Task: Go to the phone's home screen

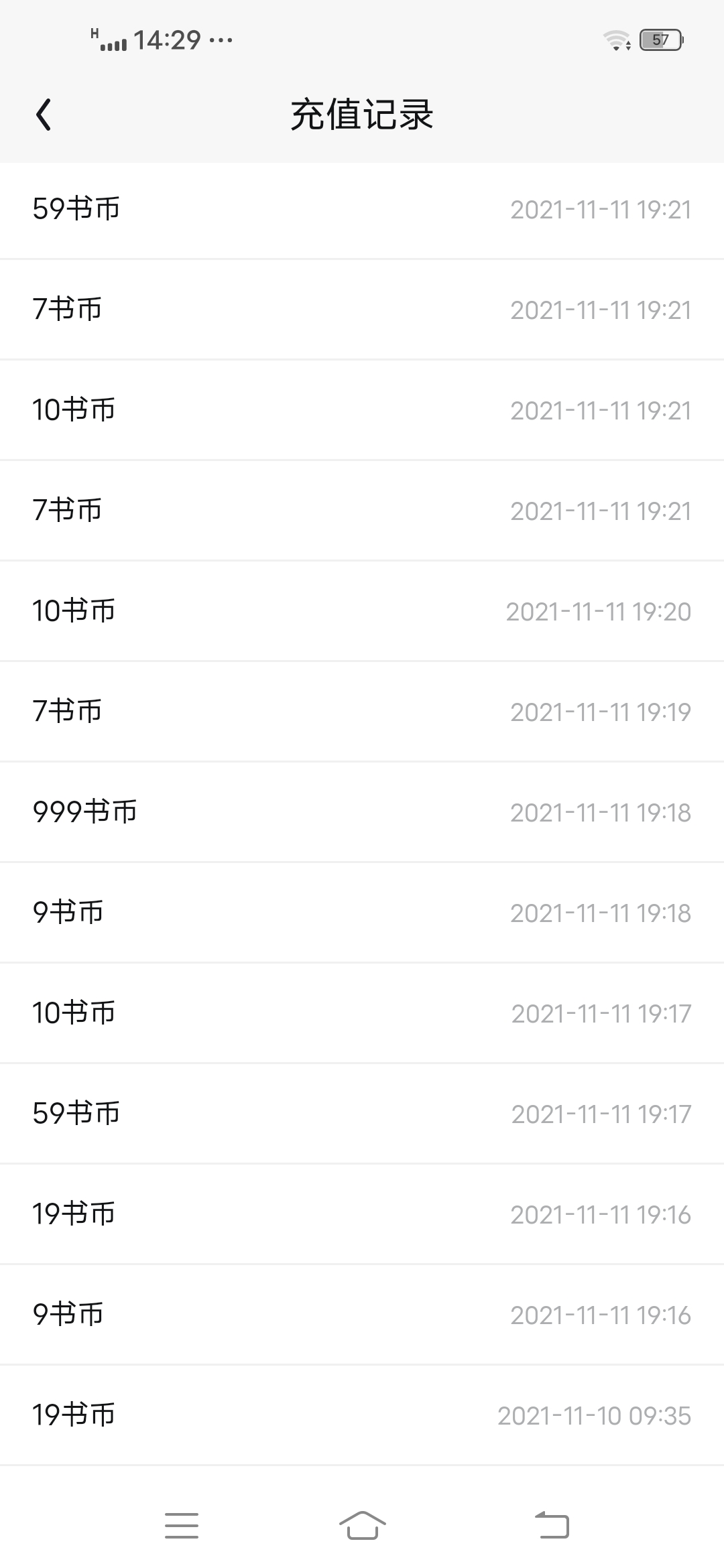Action: 362,1525
